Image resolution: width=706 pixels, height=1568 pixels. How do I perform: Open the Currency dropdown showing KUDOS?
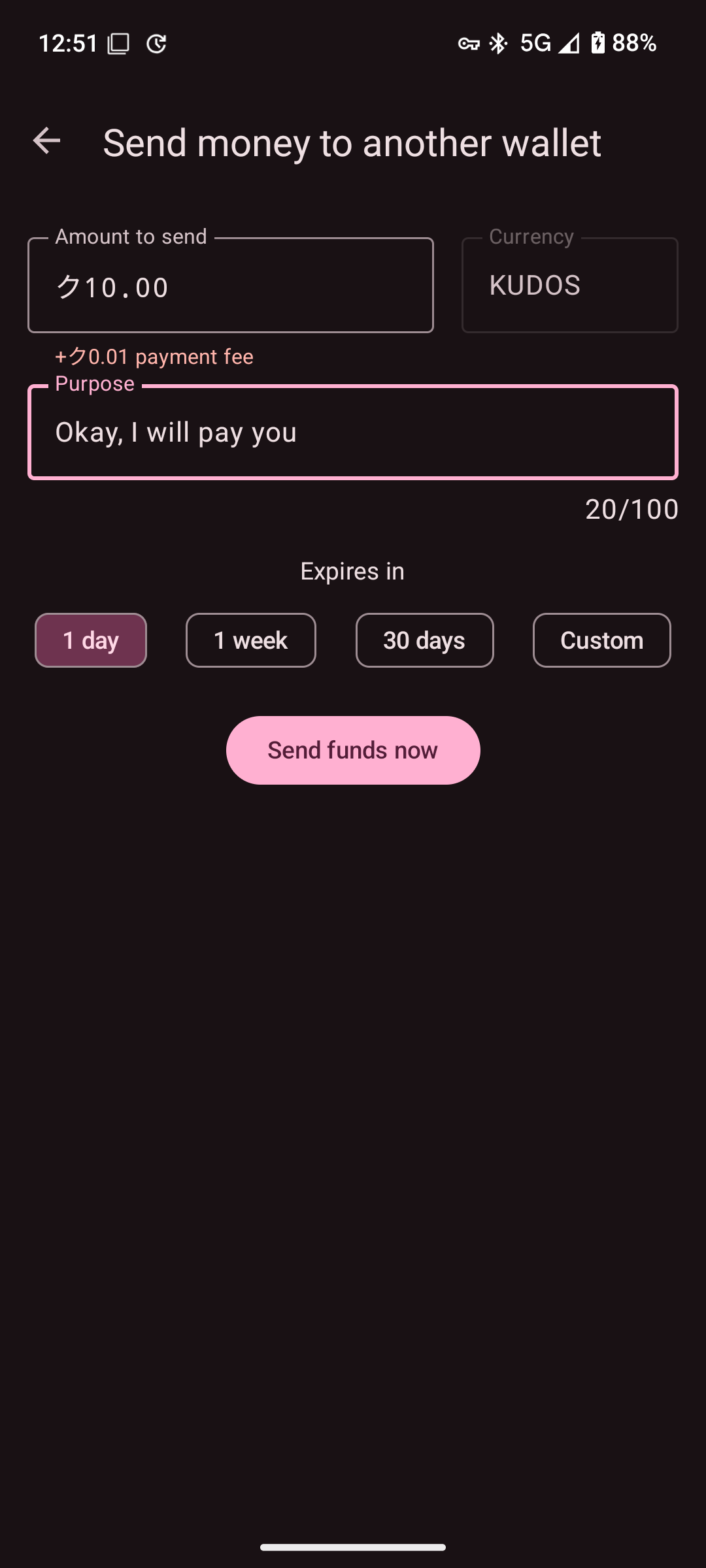pos(569,286)
